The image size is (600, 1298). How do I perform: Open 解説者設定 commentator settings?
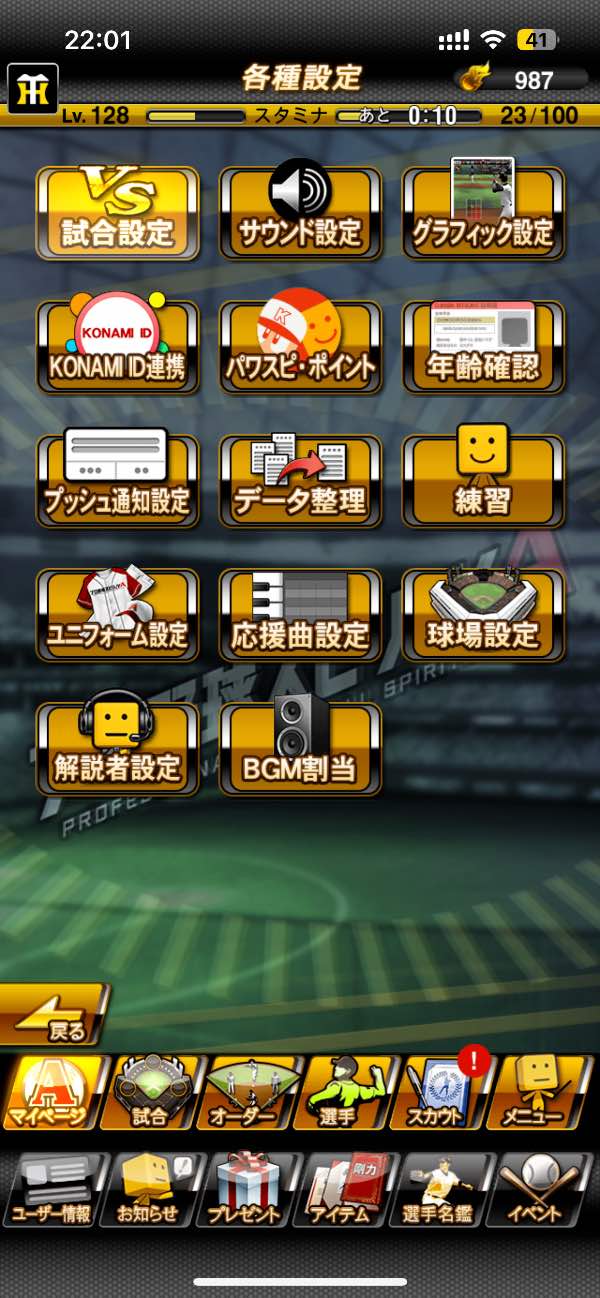pyautogui.click(x=117, y=749)
